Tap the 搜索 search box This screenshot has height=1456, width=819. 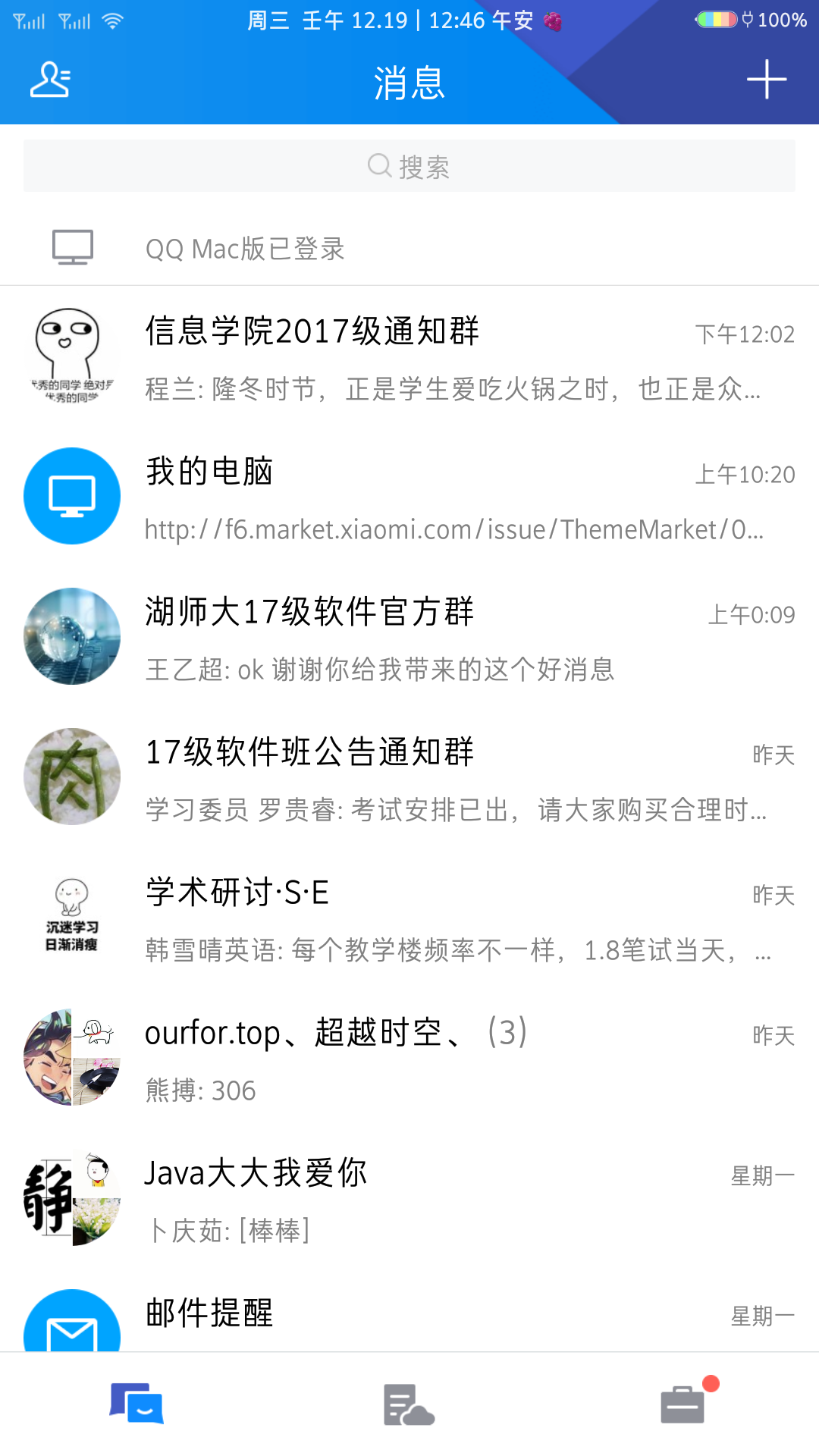pos(409,166)
